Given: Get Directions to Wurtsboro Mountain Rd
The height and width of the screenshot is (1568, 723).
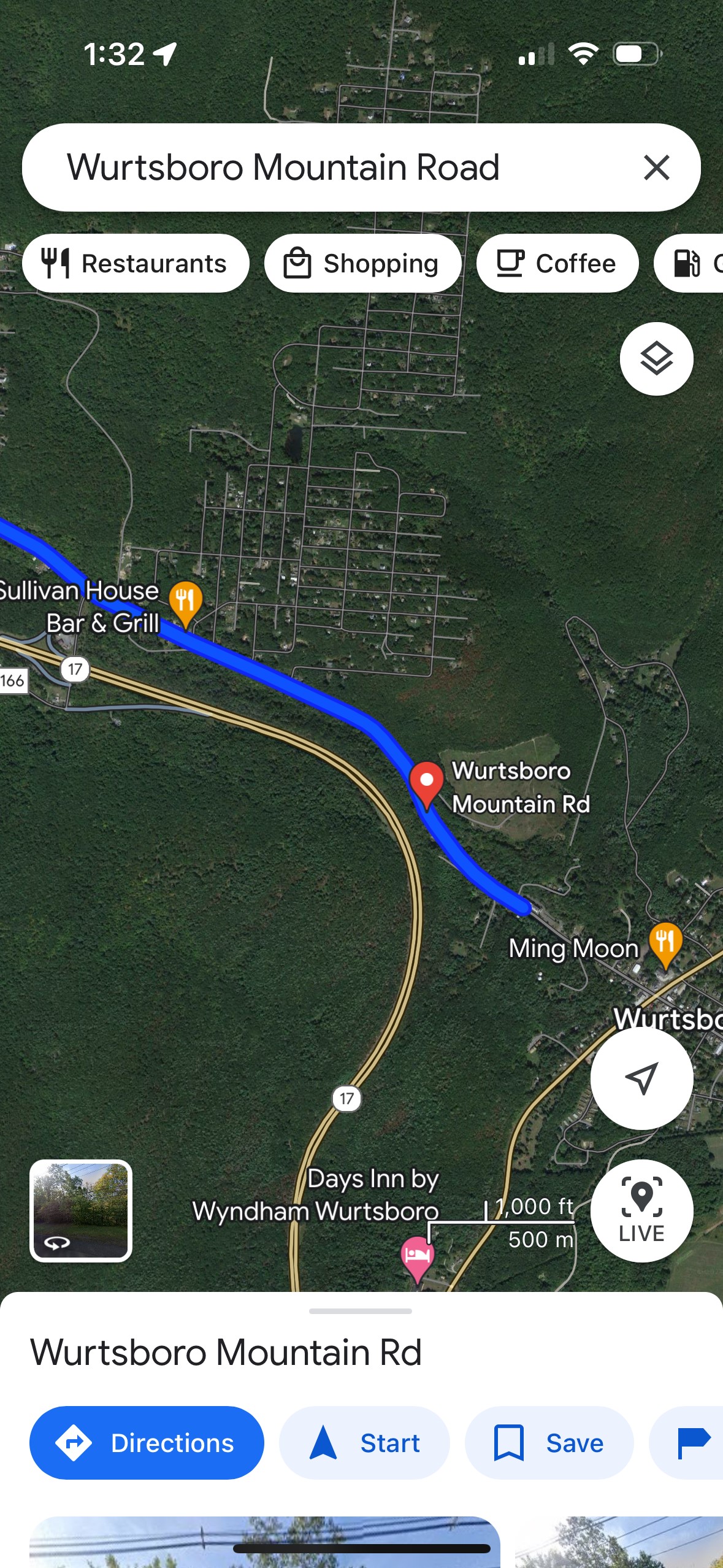Looking at the screenshot, I should click(147, 1443).
